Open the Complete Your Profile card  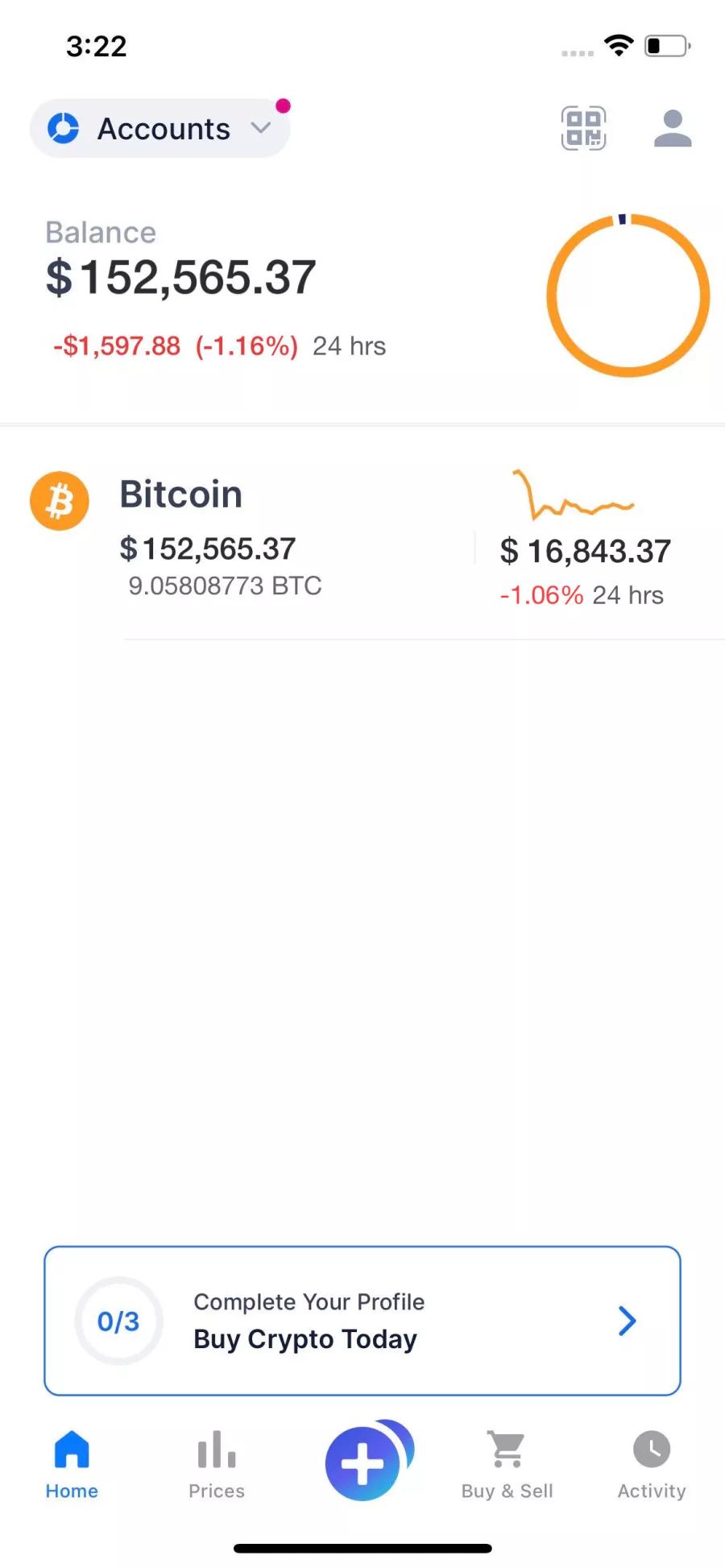click(x=362, y=1321)
